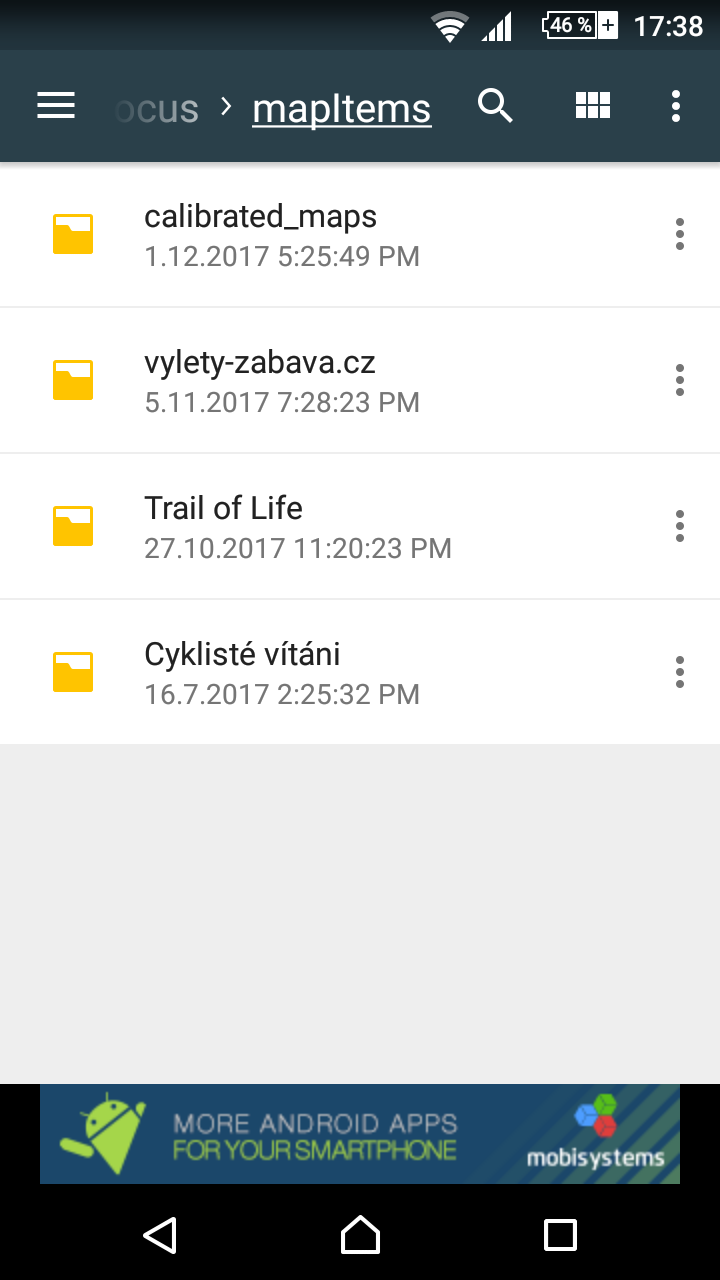This screenshot has width=720, height=1280.
Task: Search files in this folder
Action: tap(495, 106)
